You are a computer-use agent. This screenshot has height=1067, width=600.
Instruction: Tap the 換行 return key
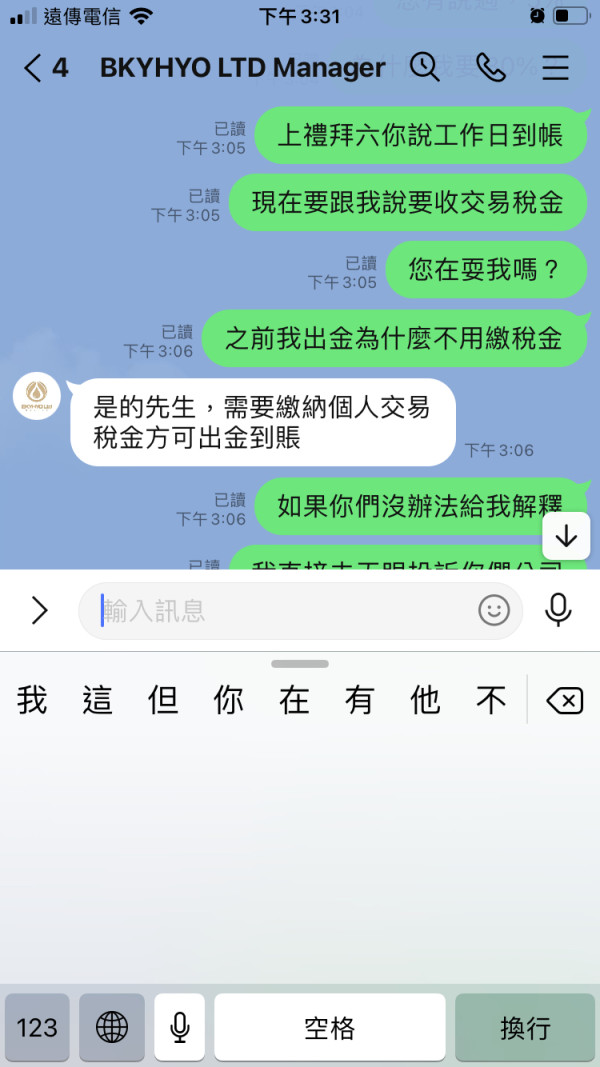pos(525,1027)
